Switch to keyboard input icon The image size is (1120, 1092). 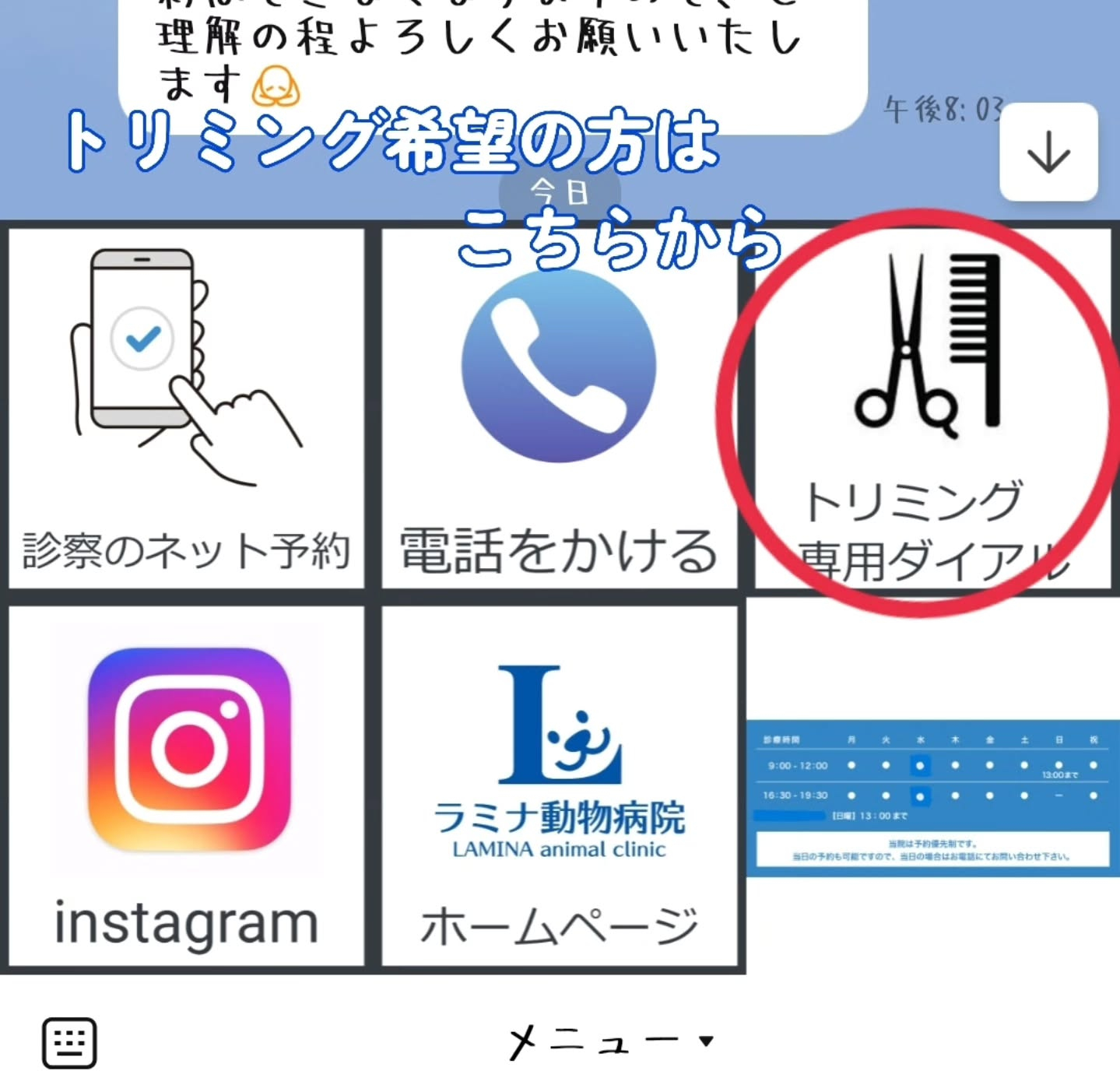[x=69, y=1042]
